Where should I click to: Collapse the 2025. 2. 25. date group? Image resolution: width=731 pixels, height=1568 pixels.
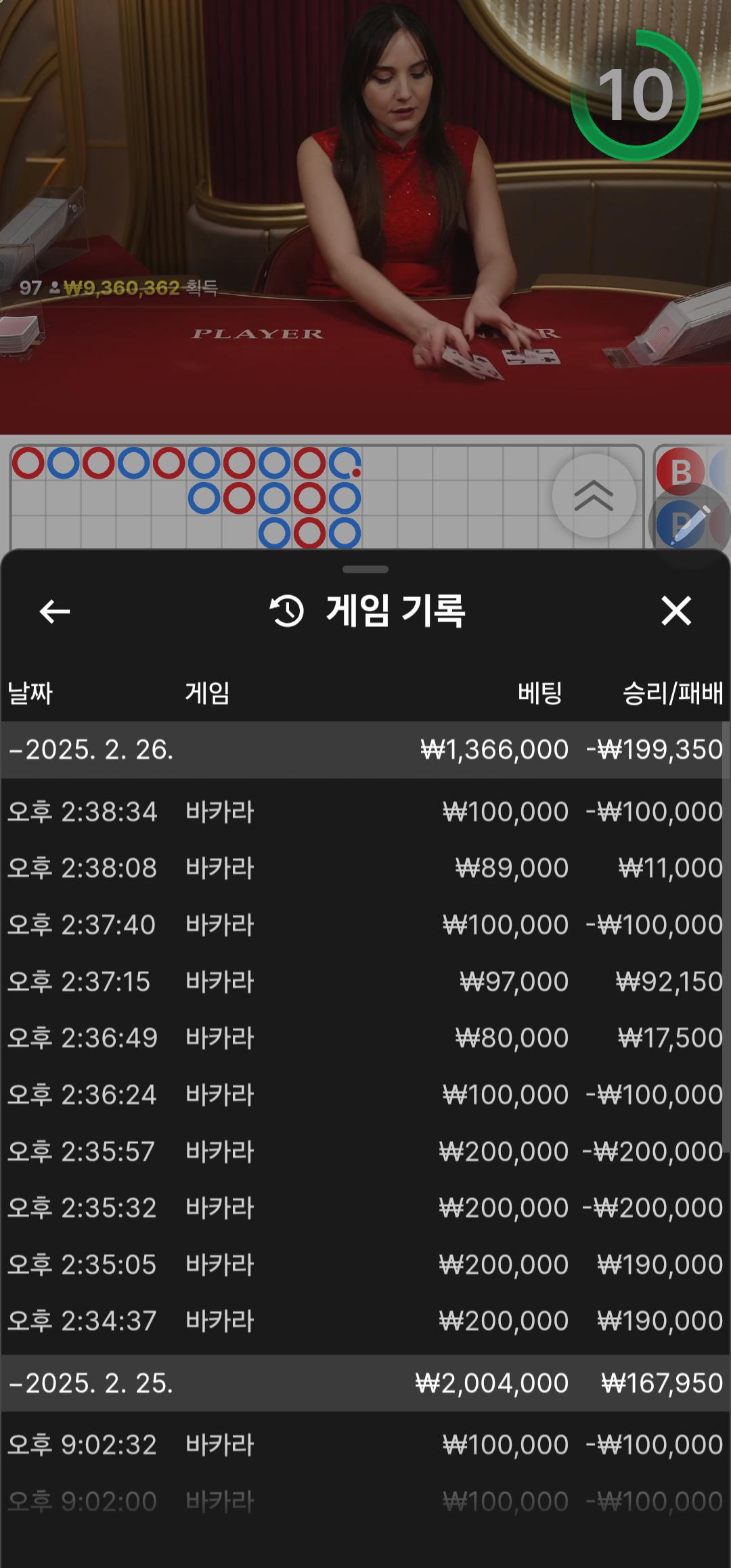365,1383
